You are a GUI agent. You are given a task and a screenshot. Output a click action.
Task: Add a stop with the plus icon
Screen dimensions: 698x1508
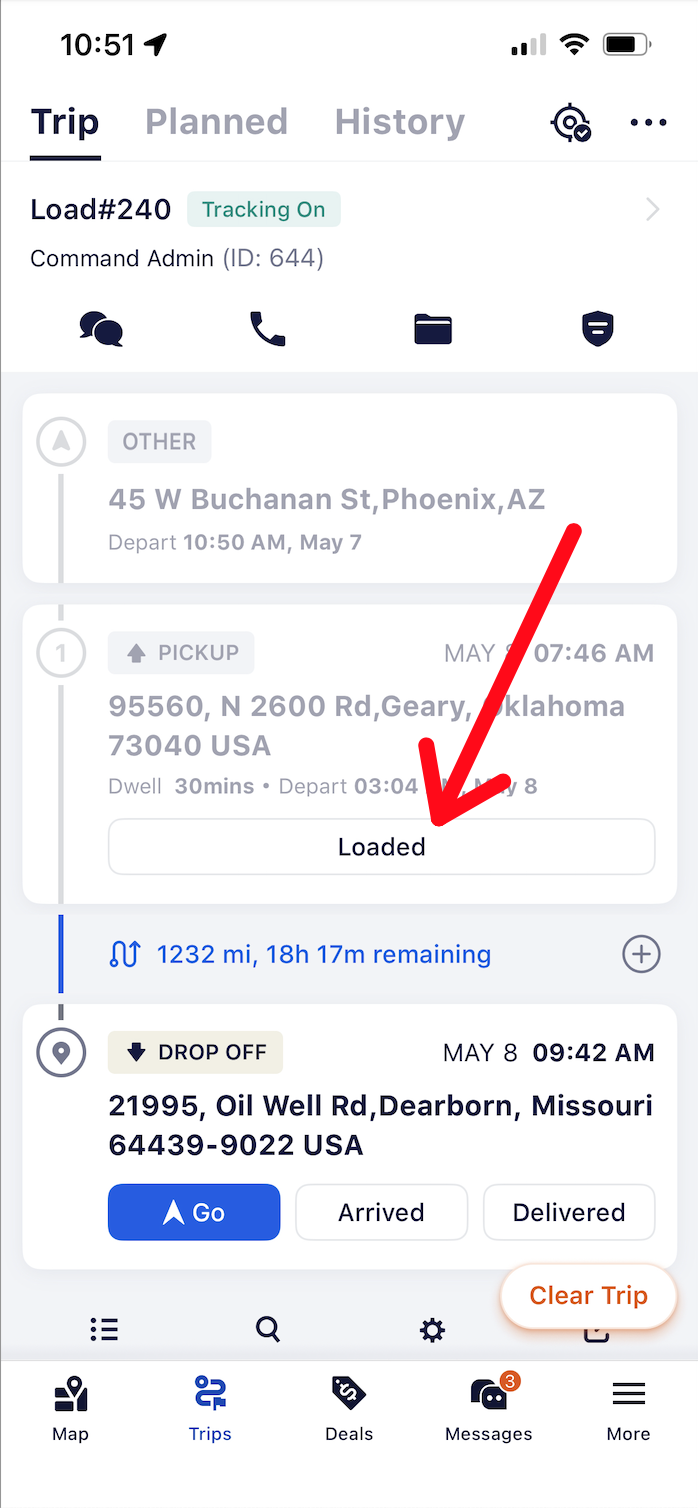pos(641,955)
